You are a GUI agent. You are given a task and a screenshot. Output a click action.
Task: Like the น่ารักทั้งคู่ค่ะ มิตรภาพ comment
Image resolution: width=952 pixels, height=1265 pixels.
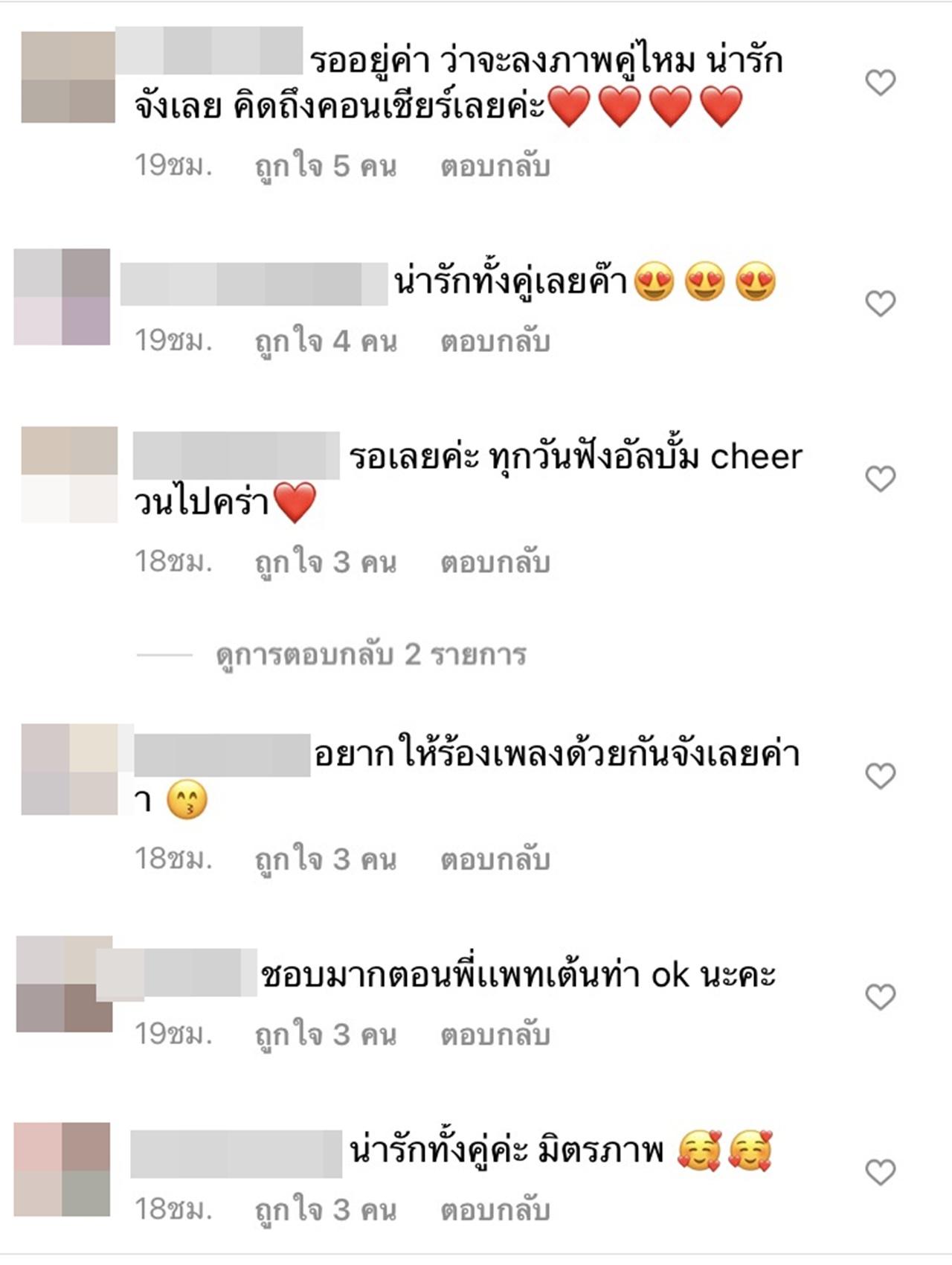880,1173
